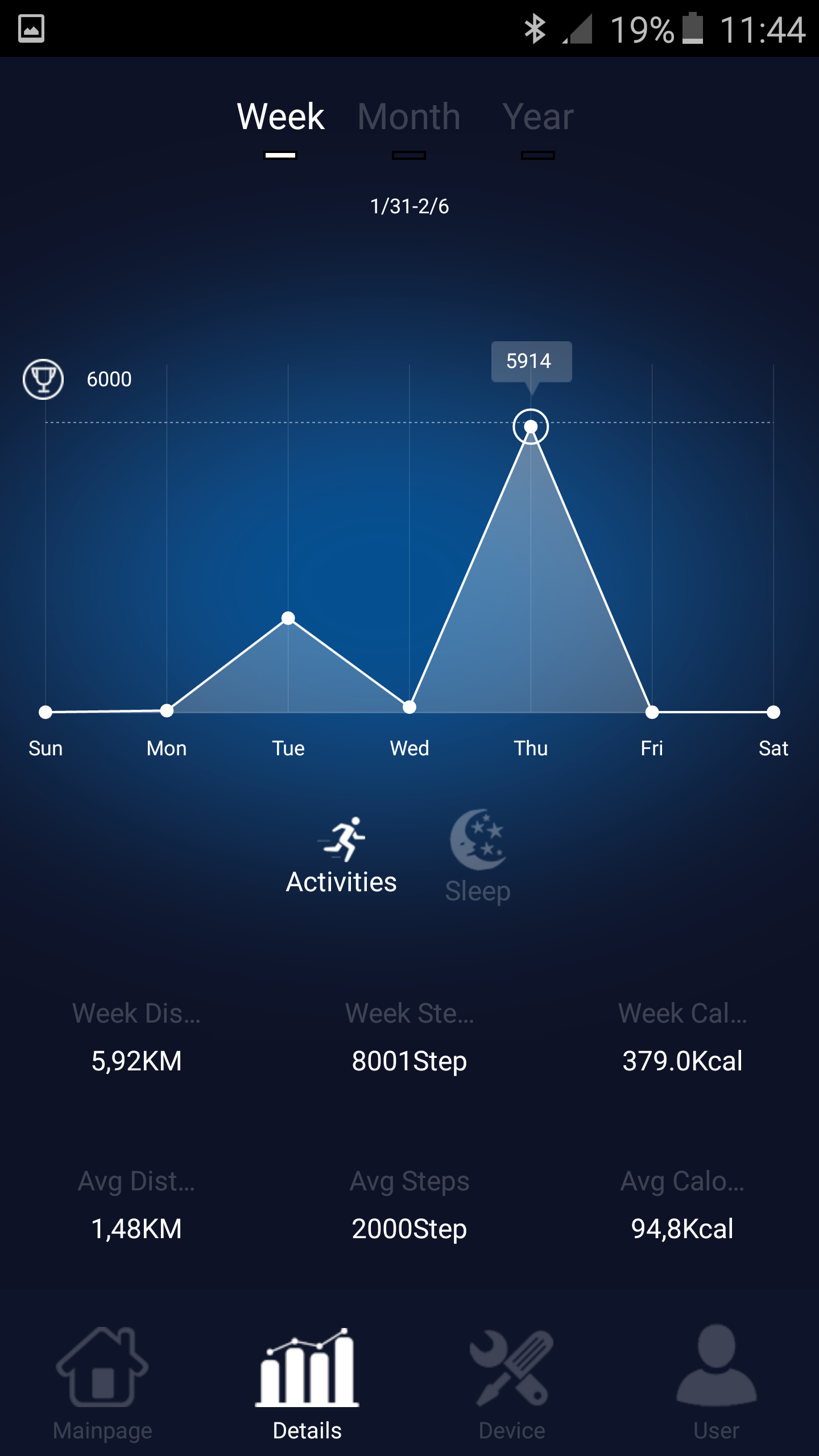Open the User profile tab
819x1456 pixels.
coord(716,1383)
